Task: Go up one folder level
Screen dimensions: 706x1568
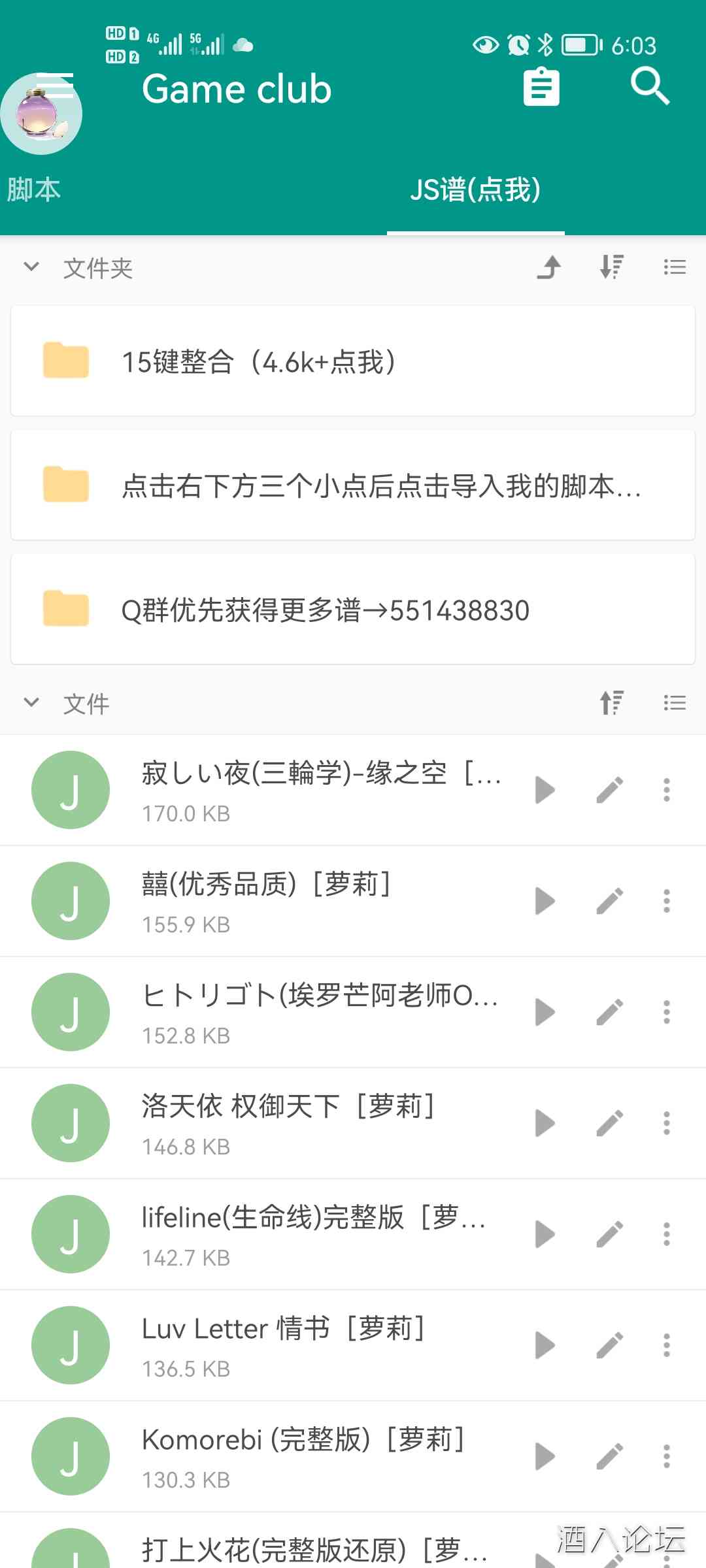Action: click(x=549, y=267)
